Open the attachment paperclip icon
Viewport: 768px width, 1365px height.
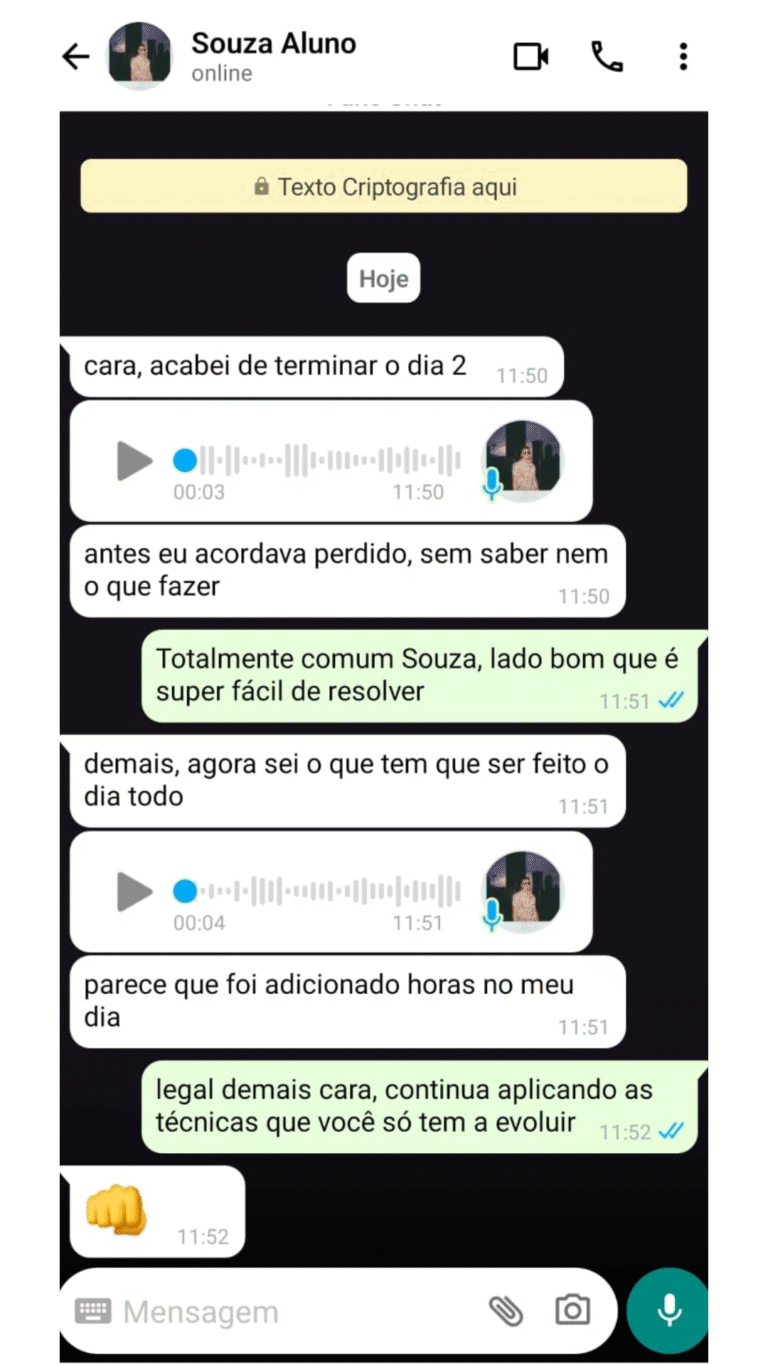pos(504,1310)
